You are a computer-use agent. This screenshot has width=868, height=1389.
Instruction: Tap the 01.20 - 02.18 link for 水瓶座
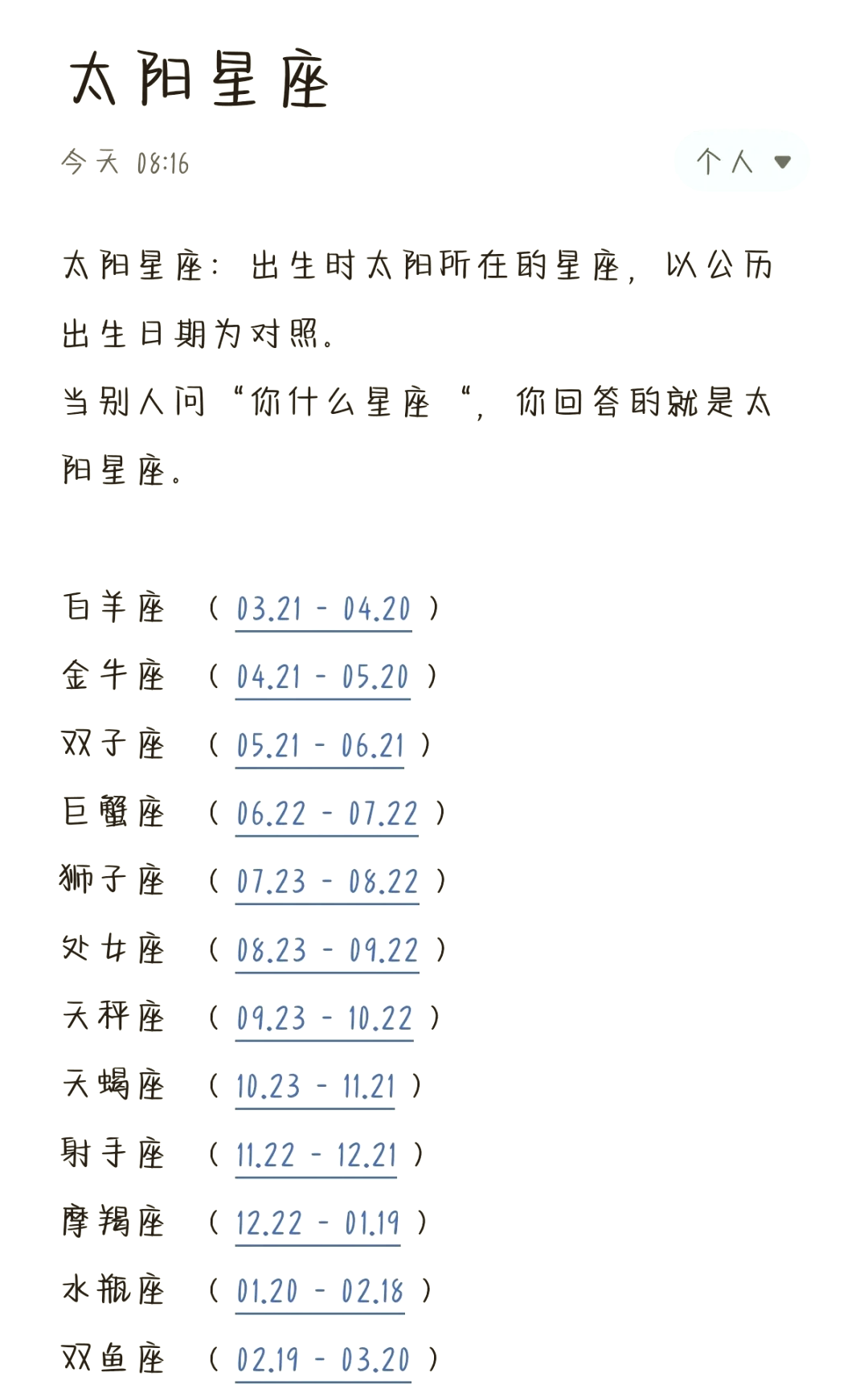[319, 1293]
